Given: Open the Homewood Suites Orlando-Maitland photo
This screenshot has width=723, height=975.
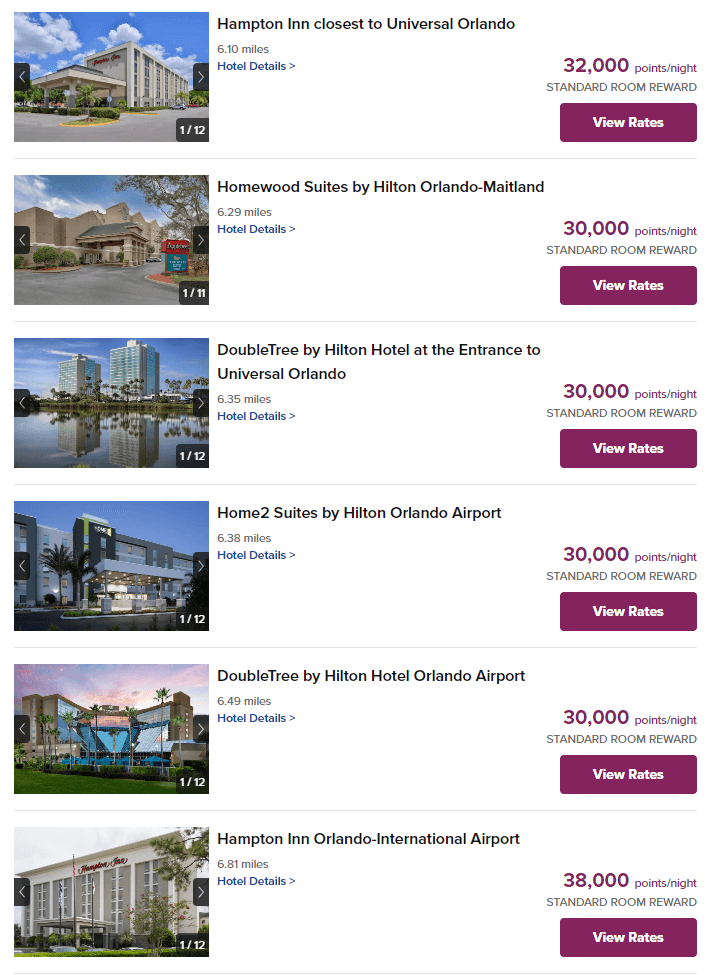Looking at the screenshot, I should (110, 240).
